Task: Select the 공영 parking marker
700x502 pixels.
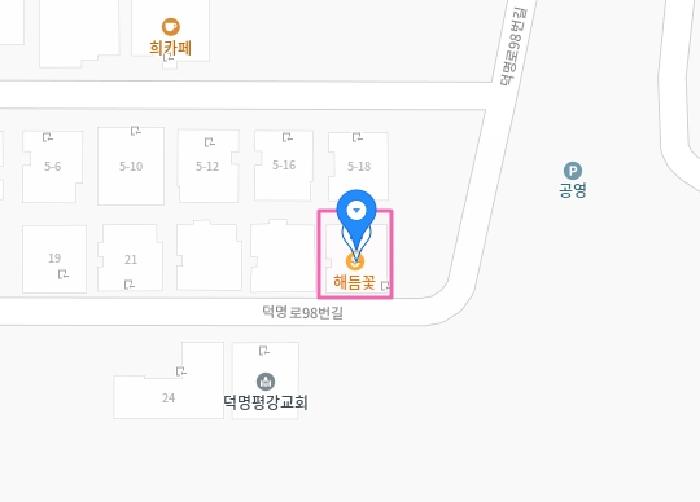Action: 573,171
